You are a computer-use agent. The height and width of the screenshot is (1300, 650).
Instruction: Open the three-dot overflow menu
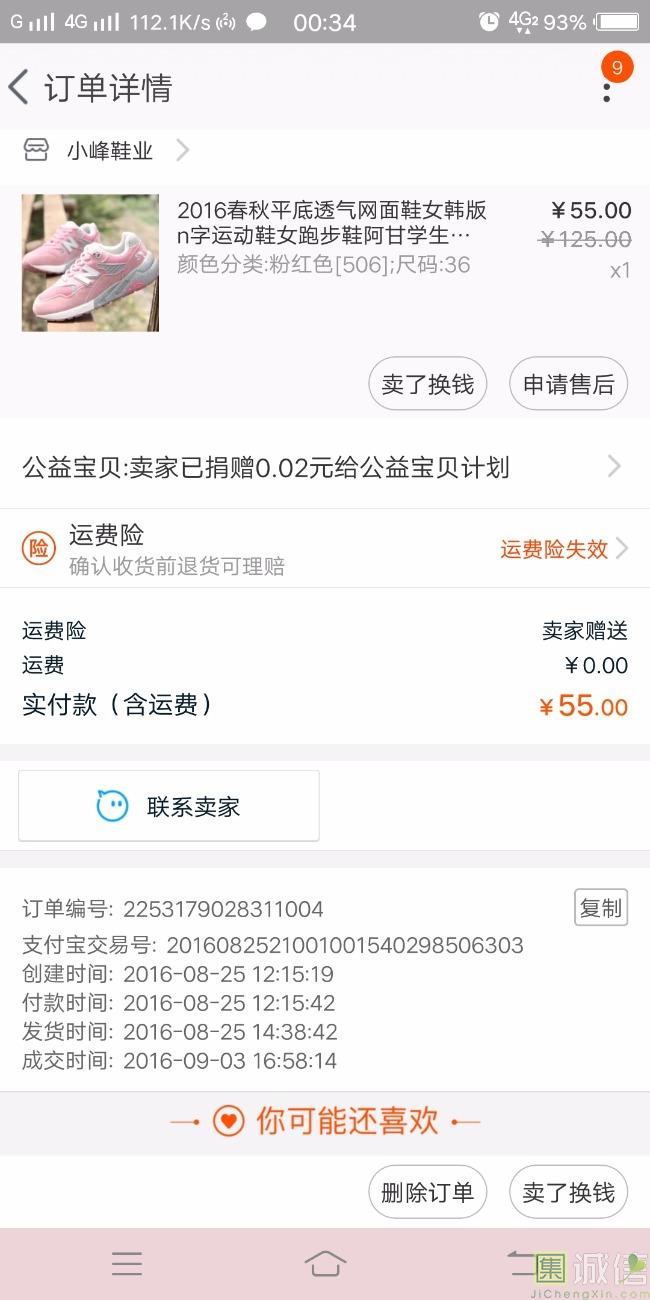pos(606,88)
